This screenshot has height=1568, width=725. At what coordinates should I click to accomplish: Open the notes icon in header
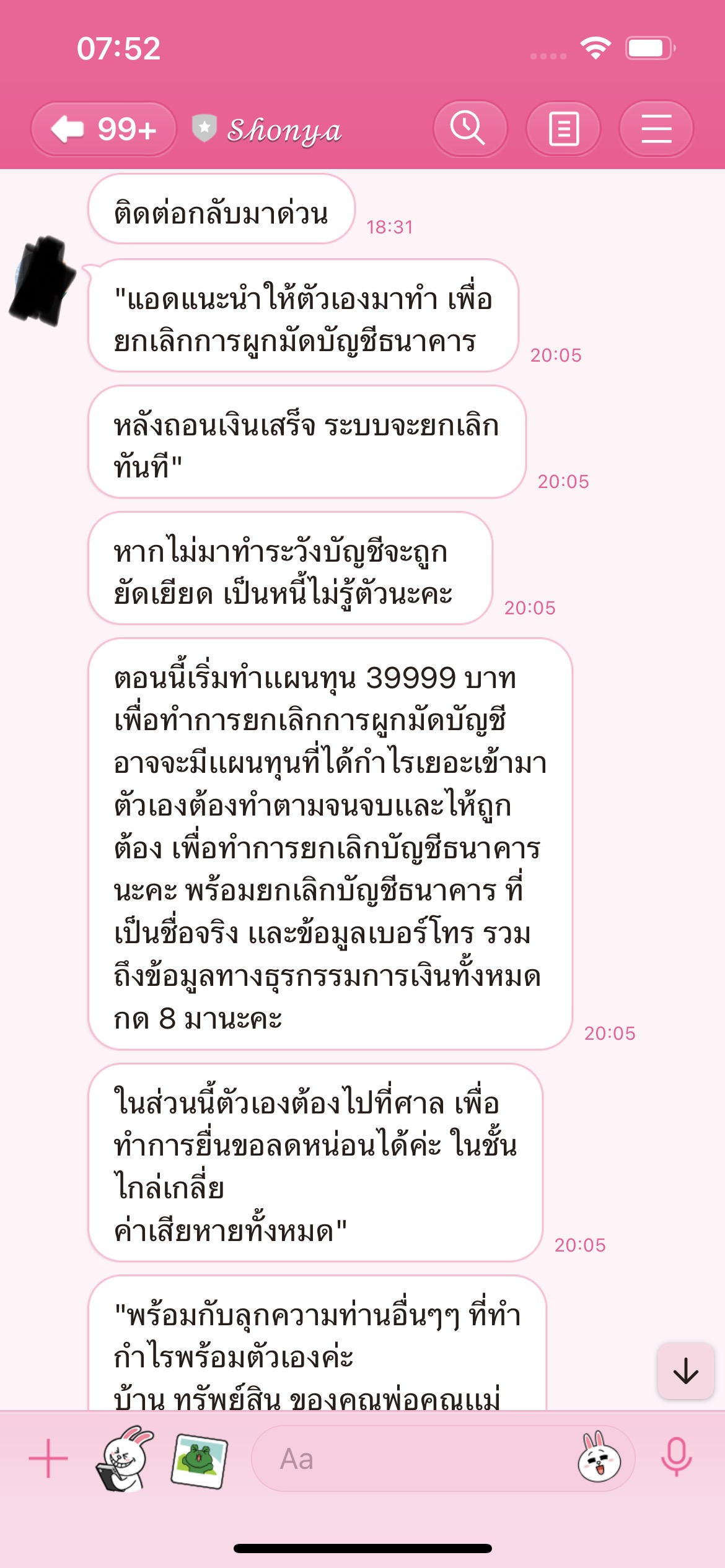pos(563,129)
